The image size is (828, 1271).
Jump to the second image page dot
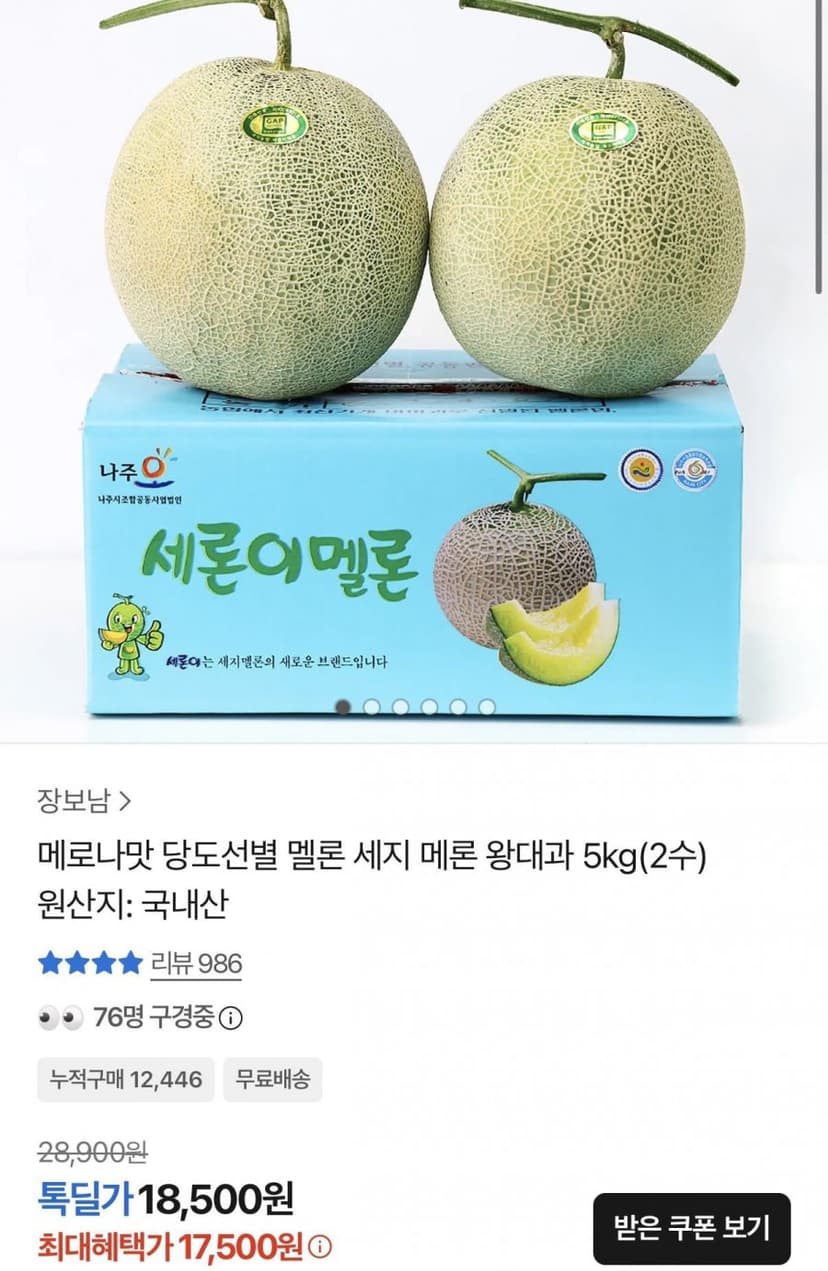pos(372,707)
